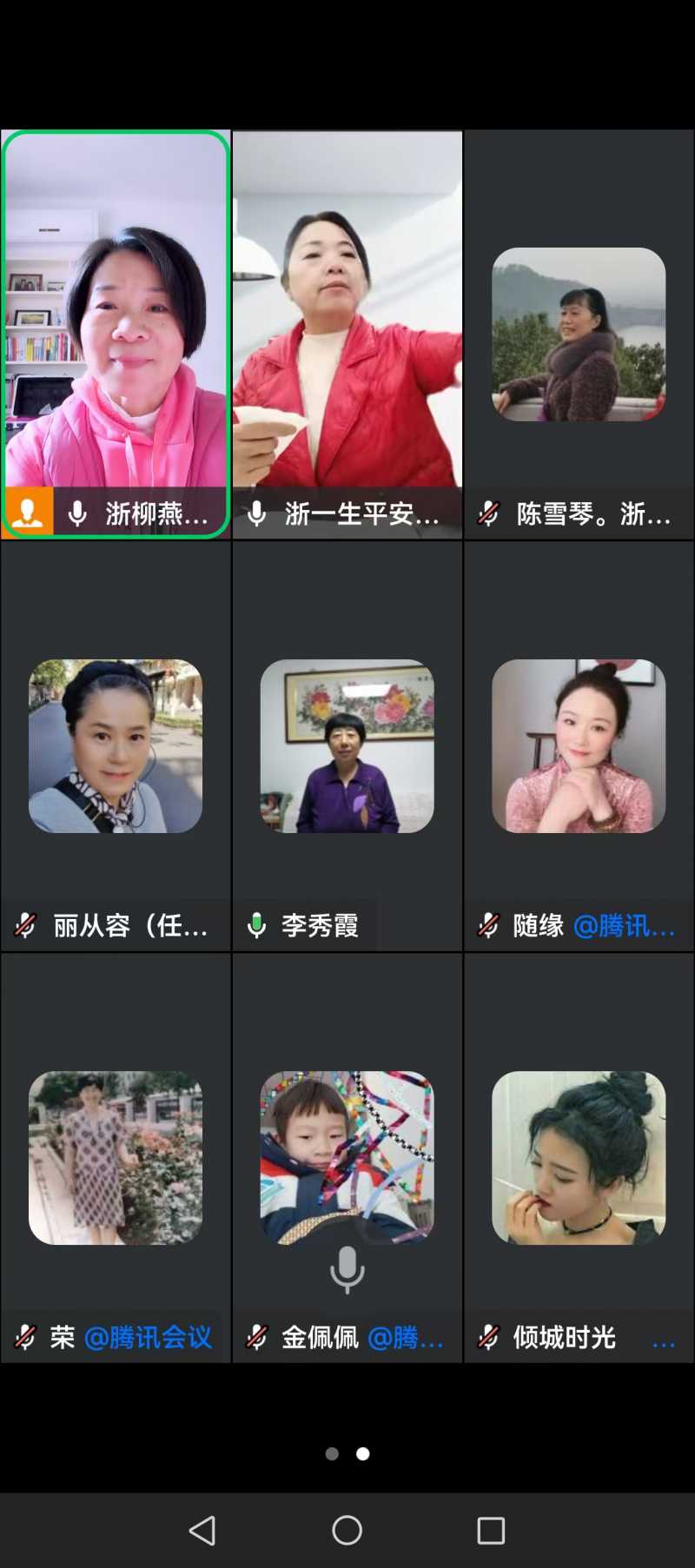Open the recent apps view

491,1530
